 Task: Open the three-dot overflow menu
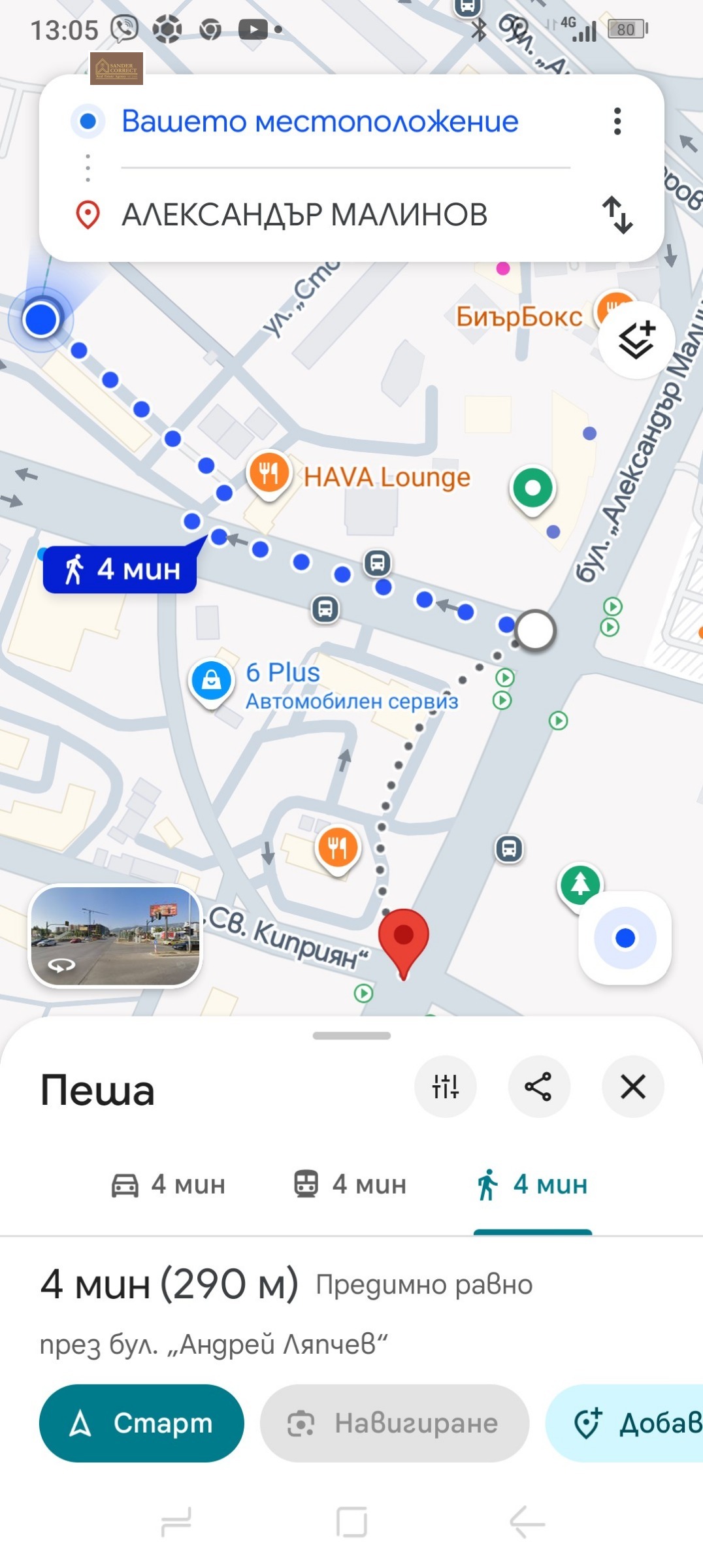[617, 122]
